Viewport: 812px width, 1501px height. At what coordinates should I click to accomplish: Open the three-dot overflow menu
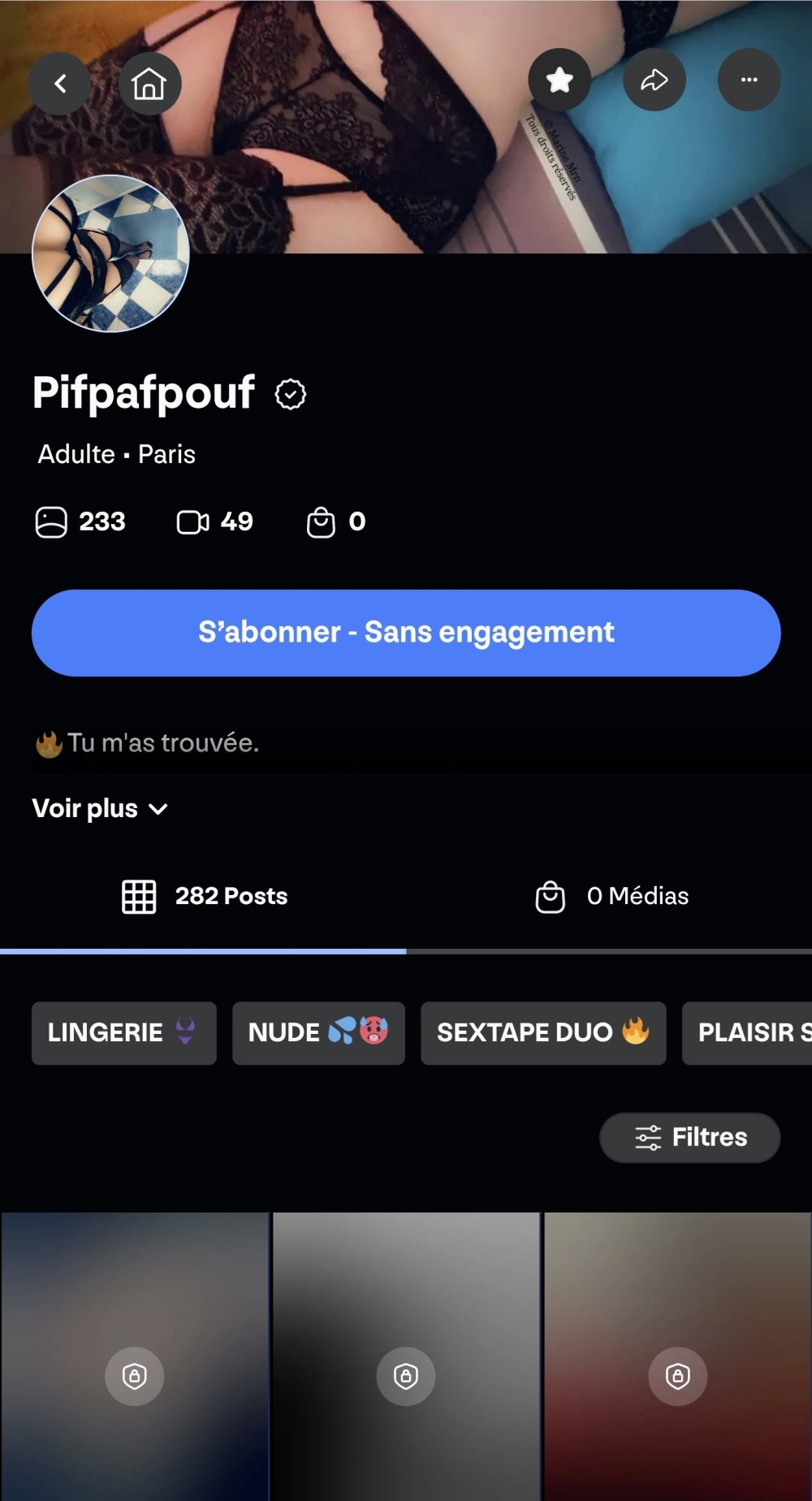(749, 80)
